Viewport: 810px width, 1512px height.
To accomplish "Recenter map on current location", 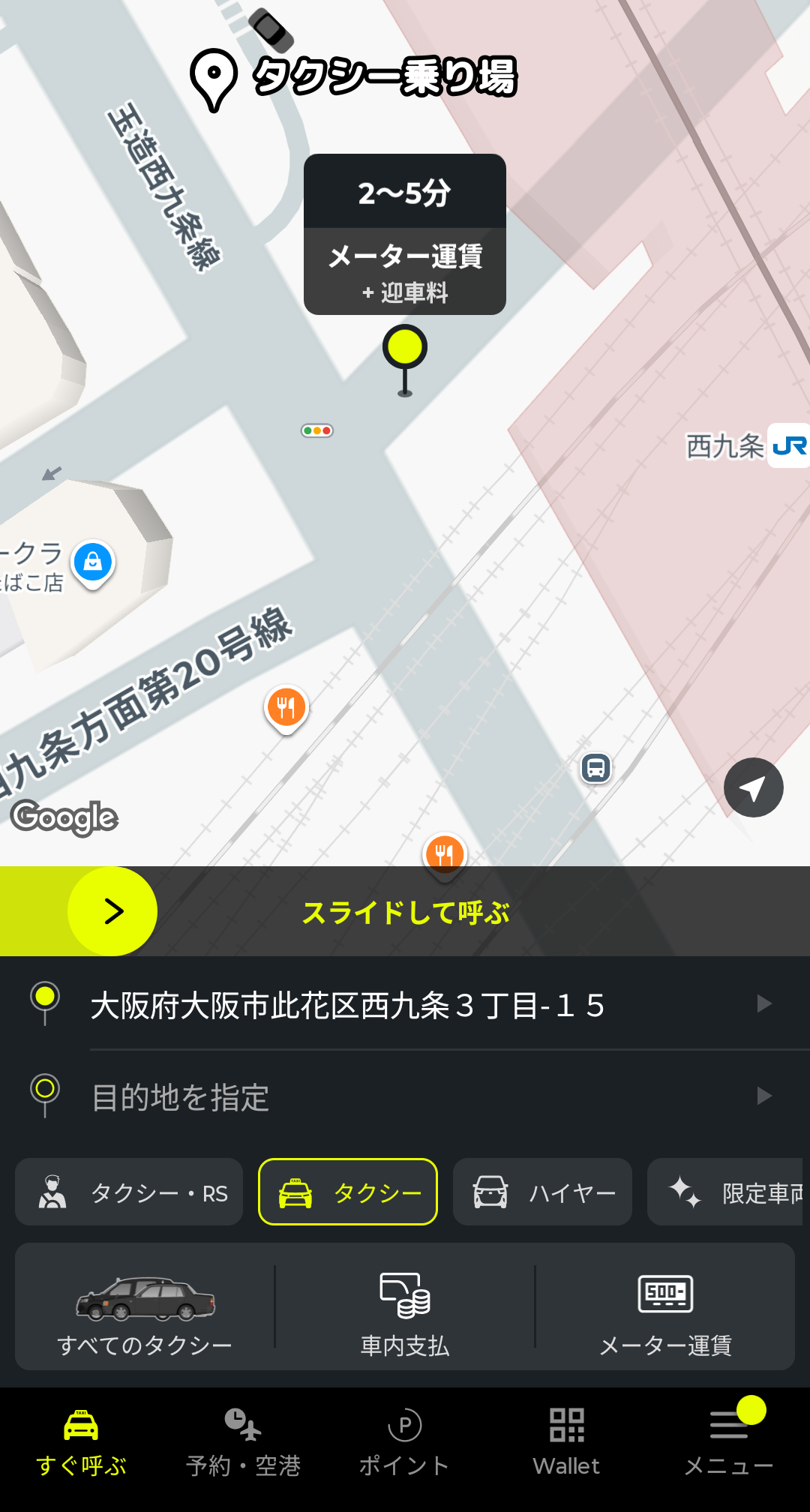I will pyautogui.click(x=753, y=787).
